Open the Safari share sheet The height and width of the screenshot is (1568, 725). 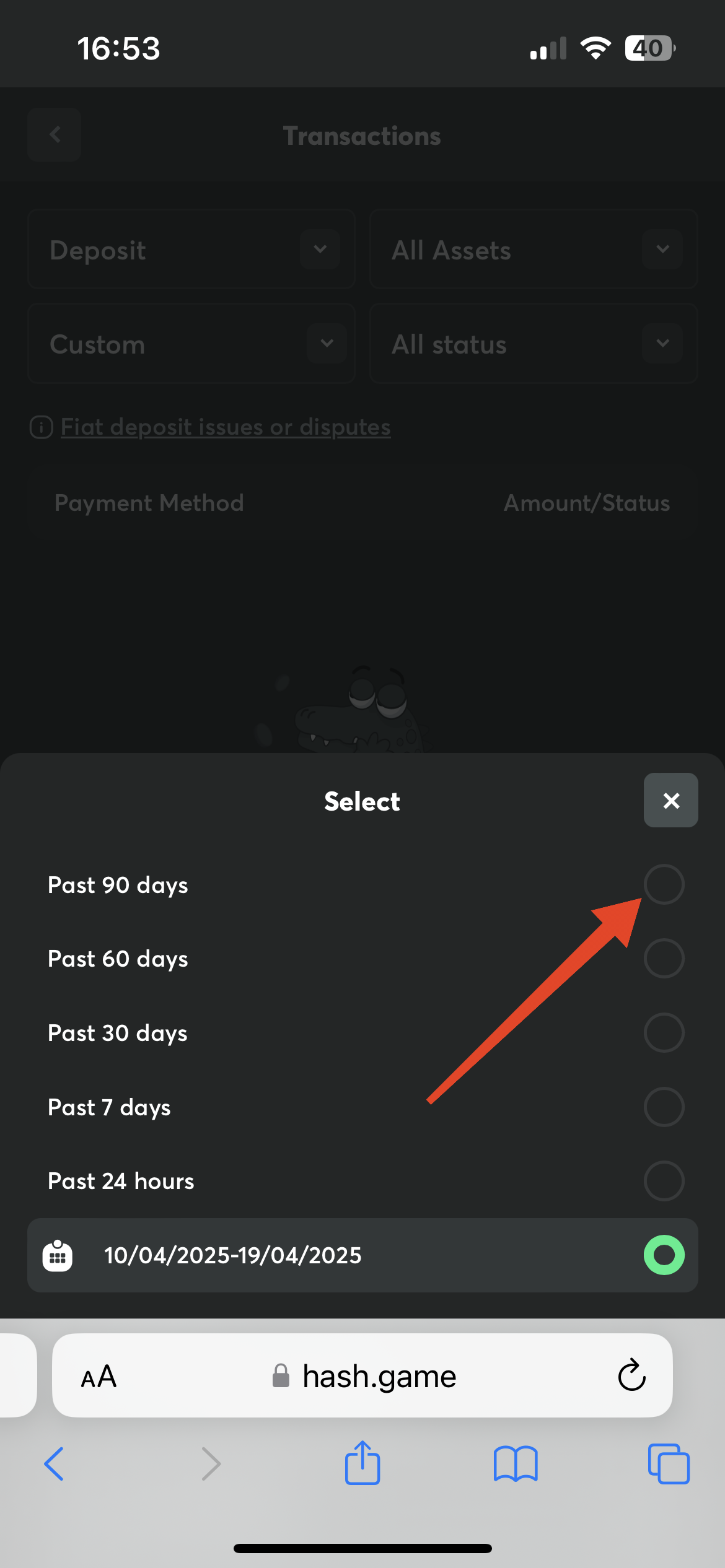click(x=362, y=1463)
